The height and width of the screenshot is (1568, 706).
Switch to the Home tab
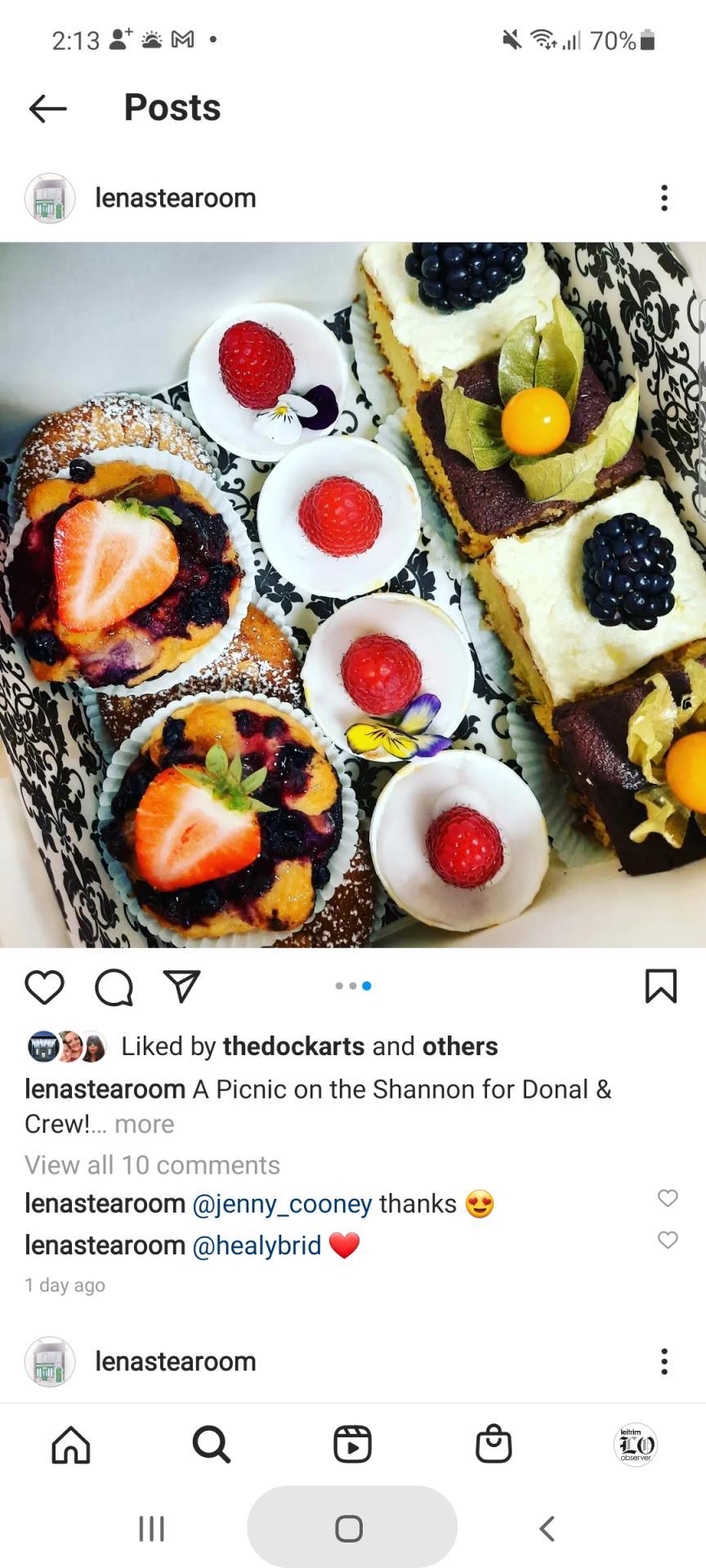[x=71, y=1445]
